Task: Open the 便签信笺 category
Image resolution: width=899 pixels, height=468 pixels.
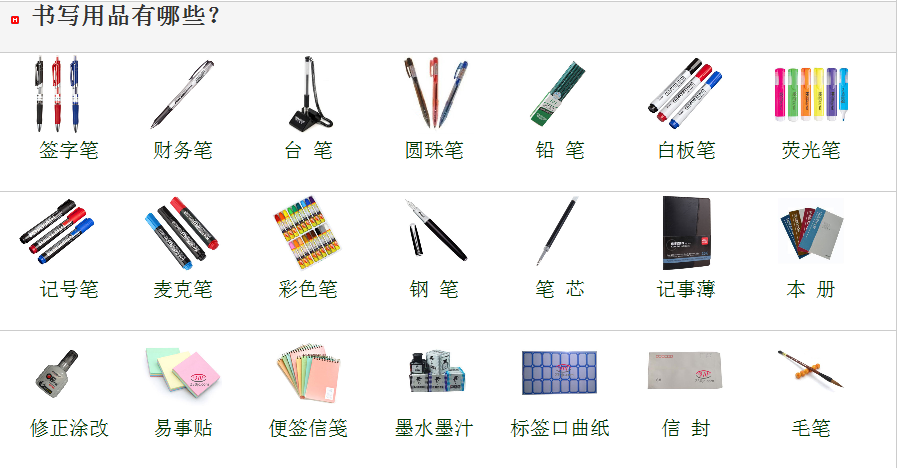Action: [309, 428]
